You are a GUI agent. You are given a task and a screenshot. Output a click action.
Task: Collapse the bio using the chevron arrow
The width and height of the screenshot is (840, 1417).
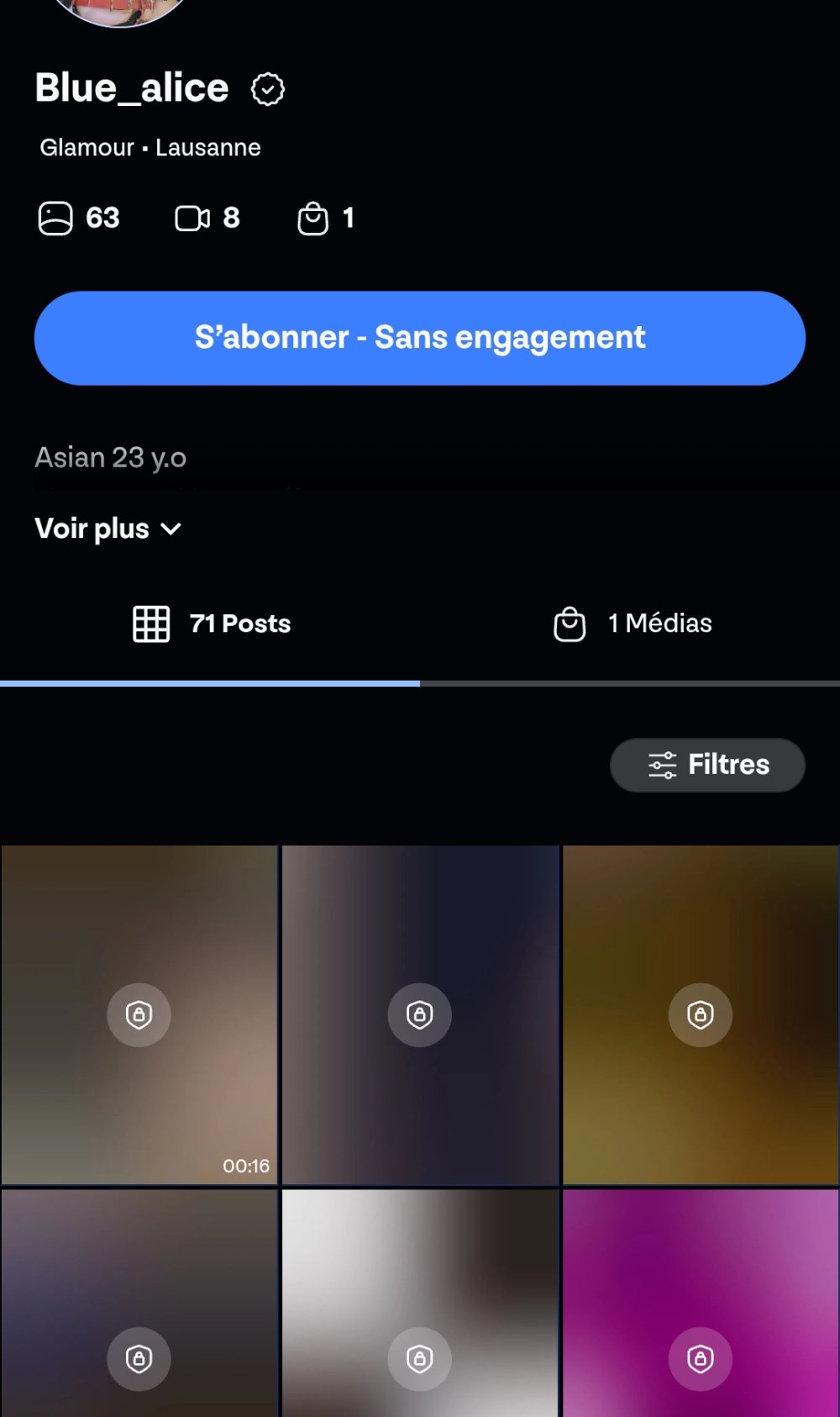click(171, 529)
